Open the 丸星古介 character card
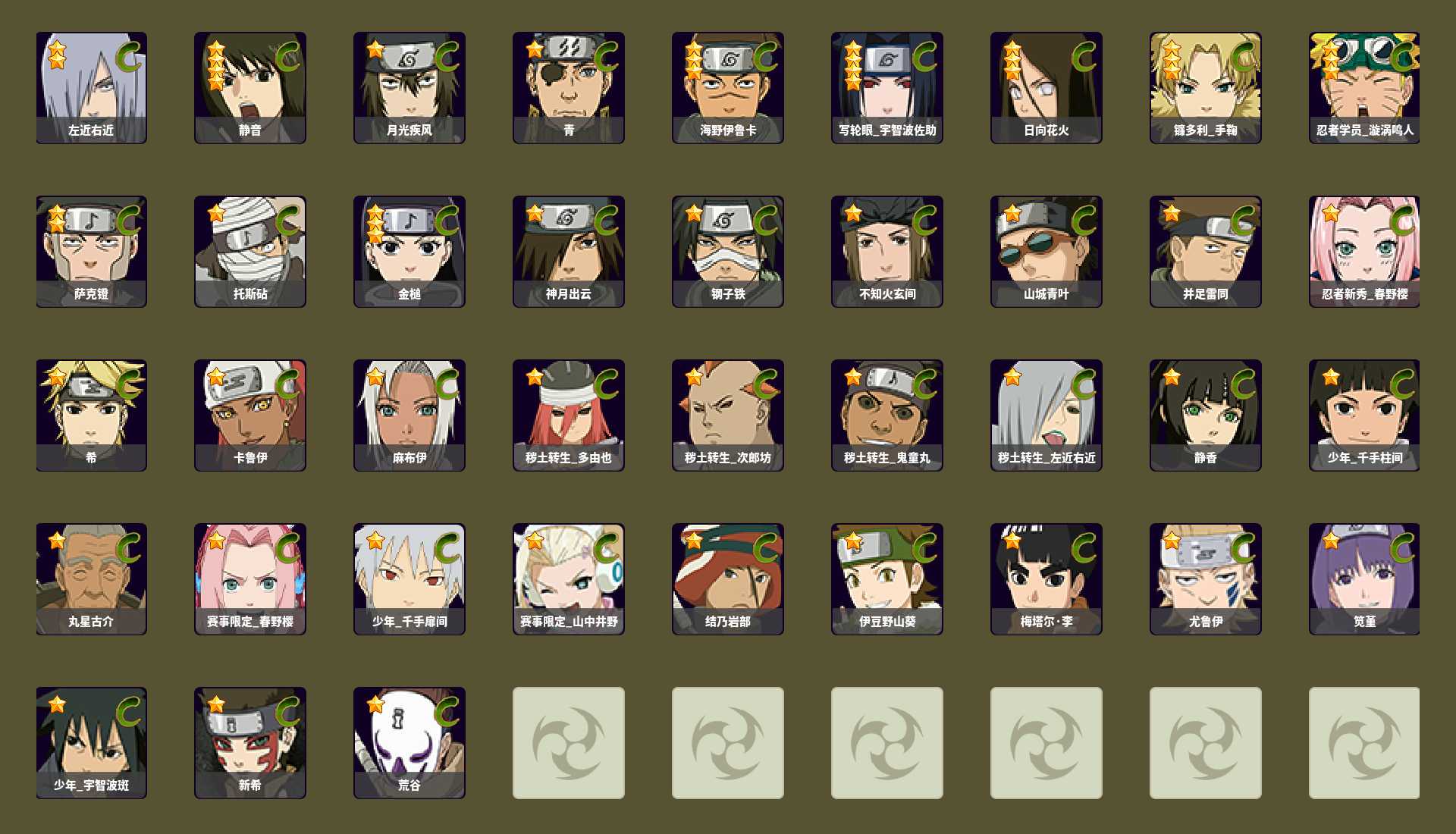The width and height of the screenshot is (1456, 834). tap(91, 579)
